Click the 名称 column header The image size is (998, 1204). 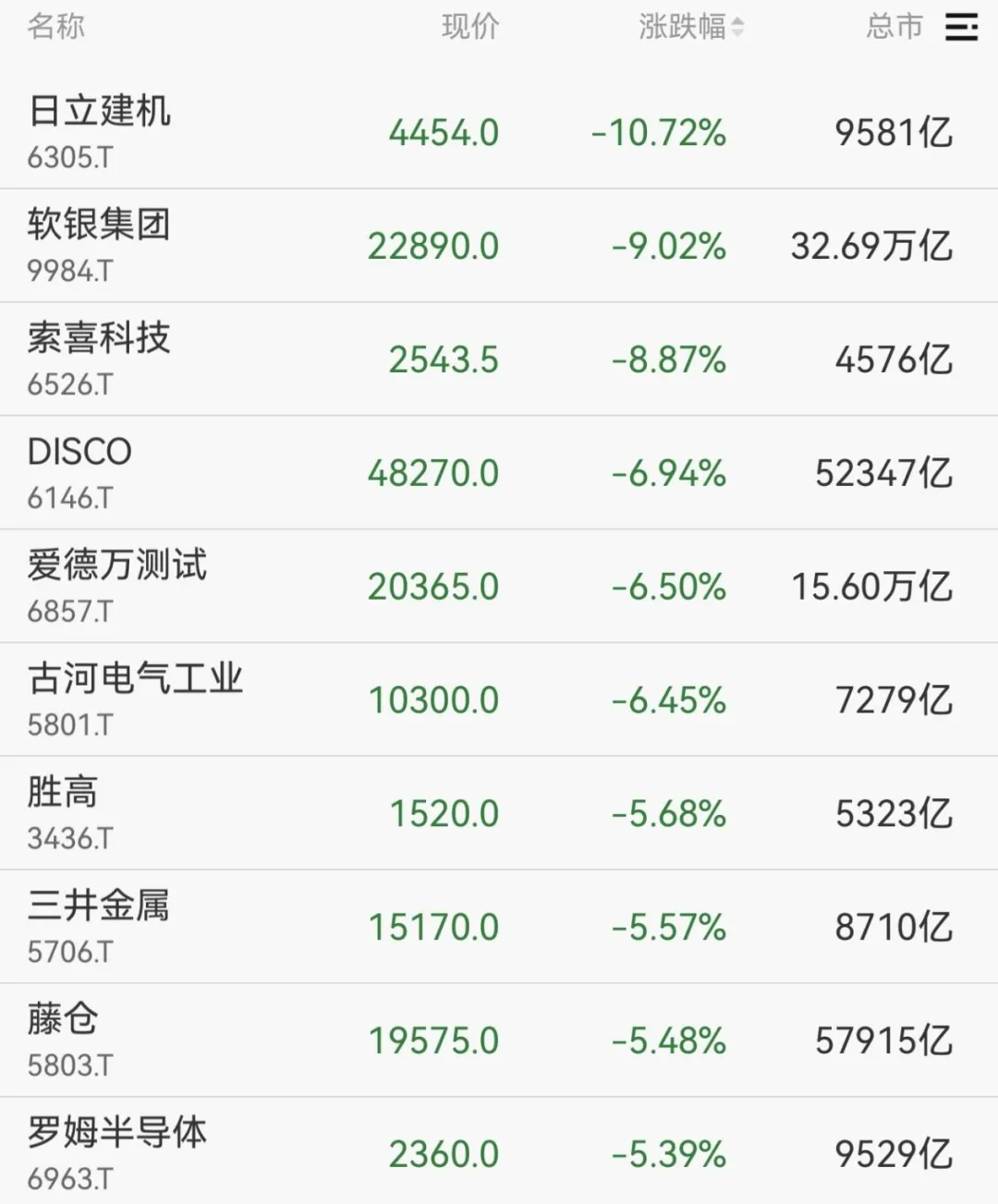57,28
